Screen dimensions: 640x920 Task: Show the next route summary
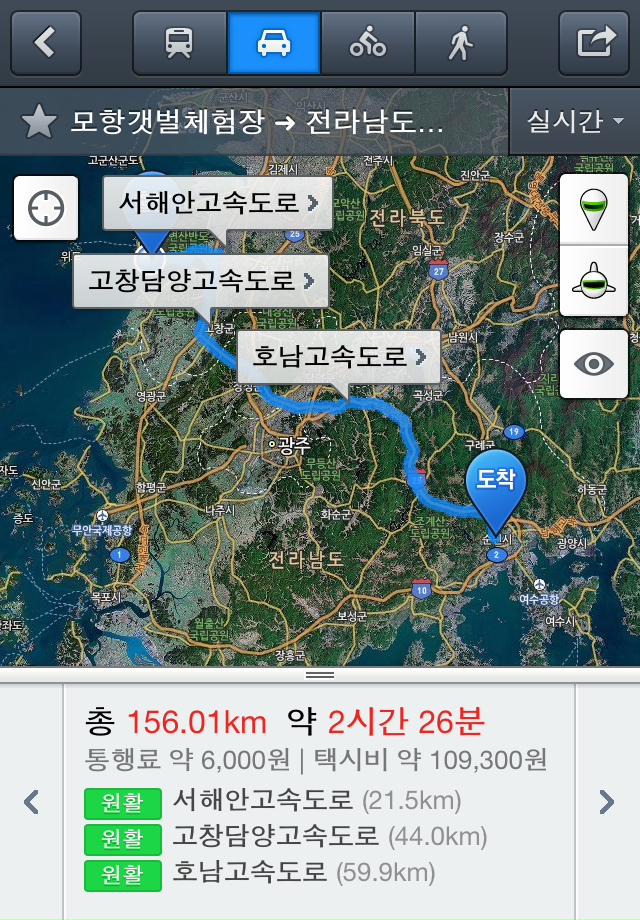pyautogui.click(x=606, y=802)
